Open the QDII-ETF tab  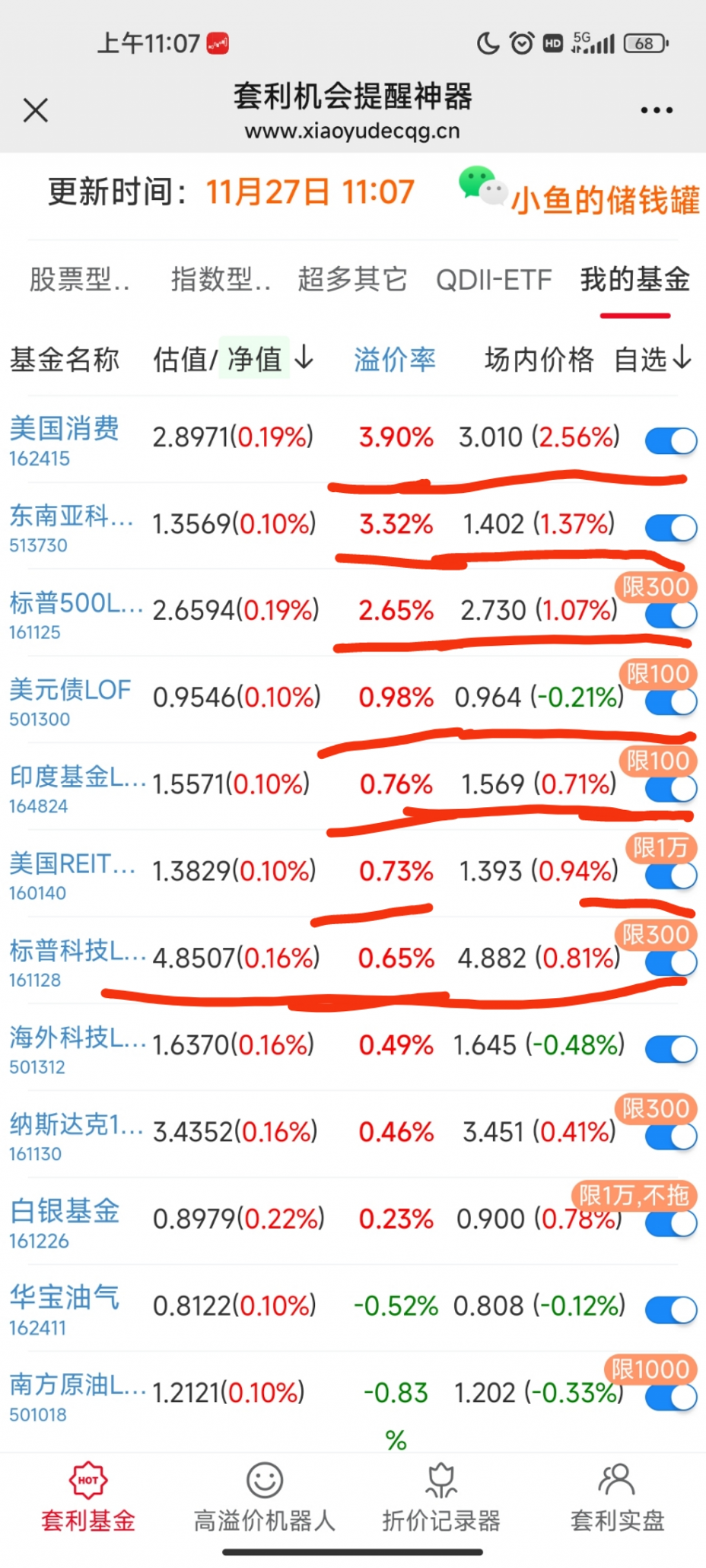(494, 280)
